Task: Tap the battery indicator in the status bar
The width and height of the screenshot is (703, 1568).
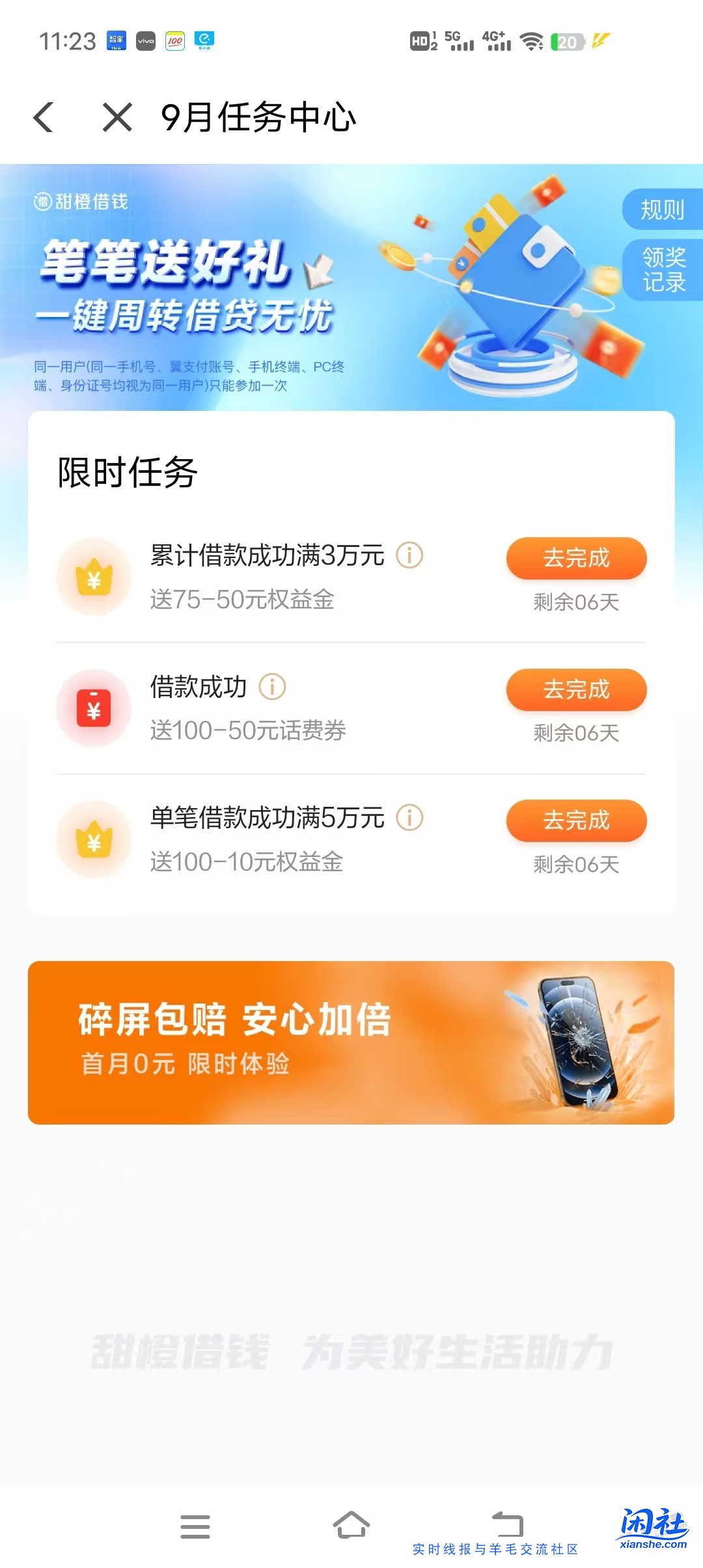Action: click(x=568, y=41)
